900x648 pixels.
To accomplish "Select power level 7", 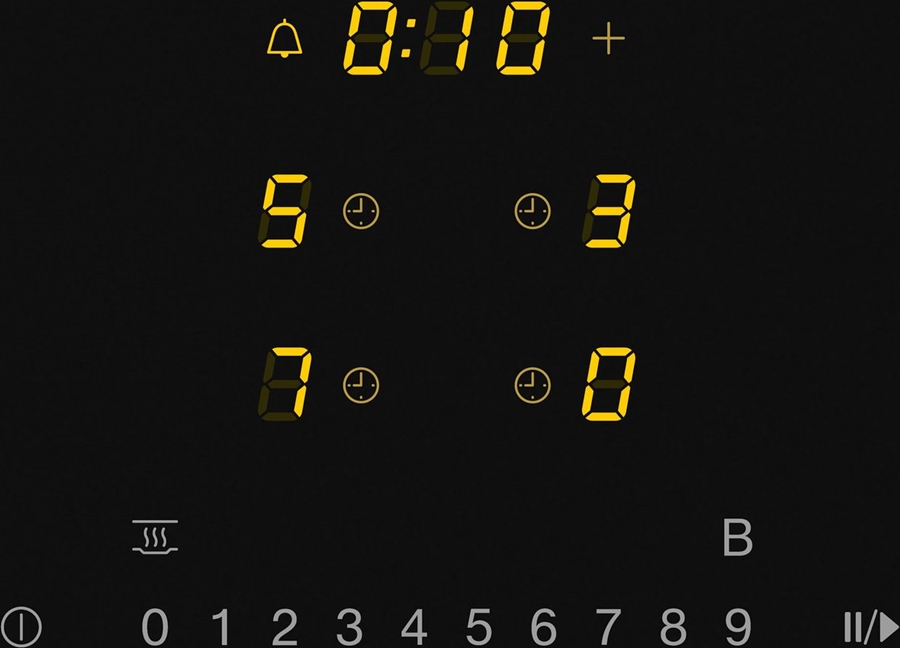I will coord(608,627).
